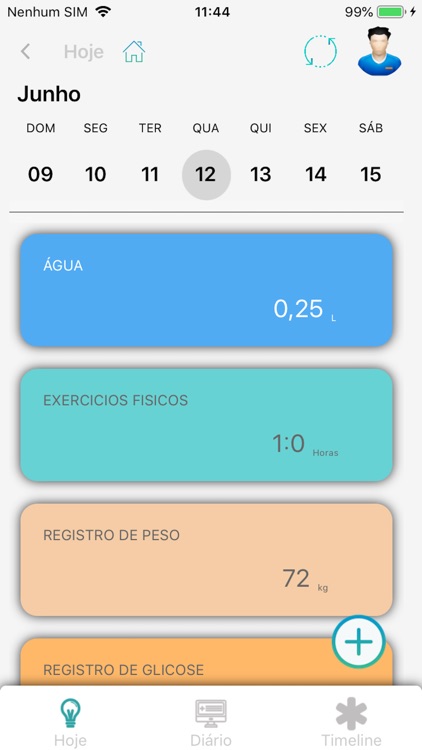This screenshot has width=422, height=750.
Task: Tap the Hoje tab
Action: point(70,722)
